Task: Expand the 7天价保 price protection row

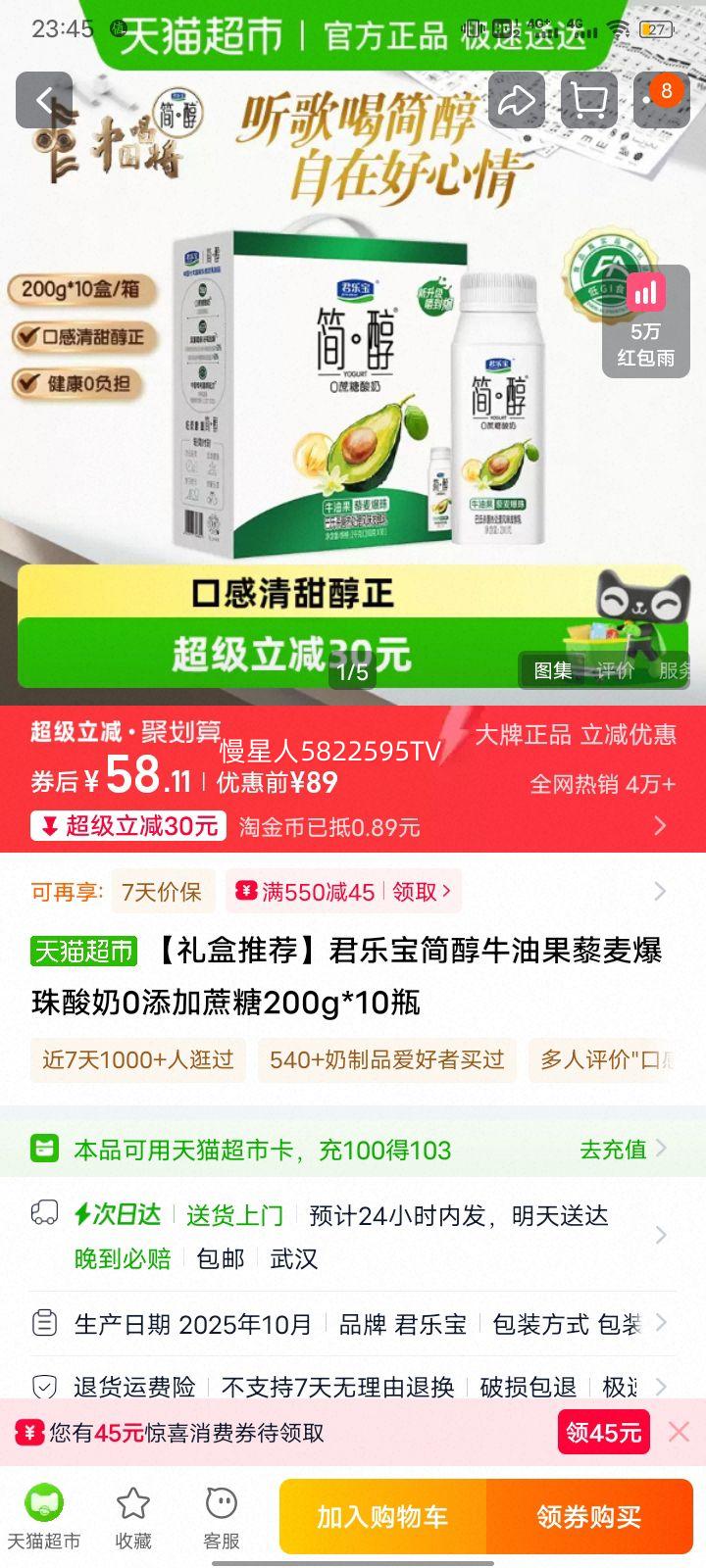Action: pyautogui.click(x=659, y=891)
